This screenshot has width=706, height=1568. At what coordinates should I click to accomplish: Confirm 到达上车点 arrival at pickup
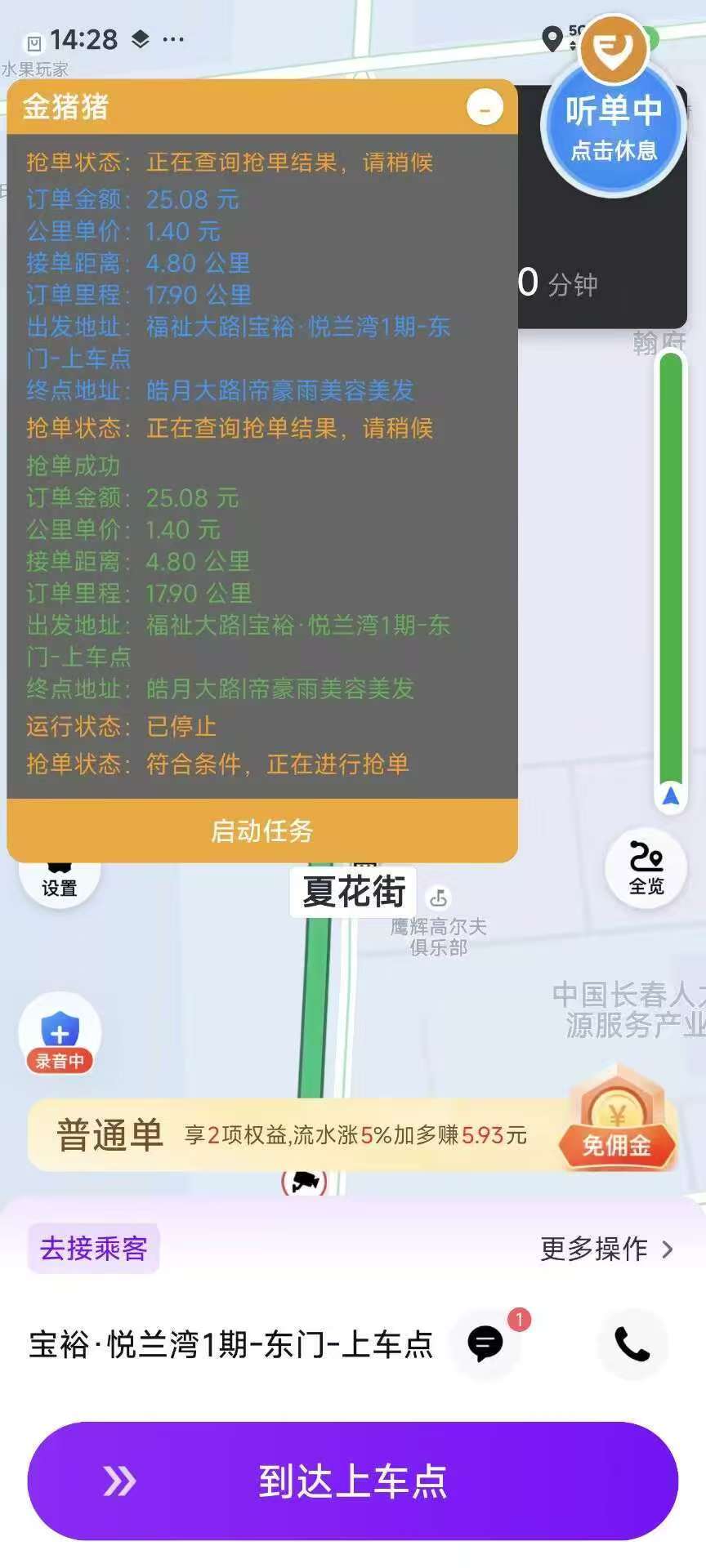pyautogui.click(x=353, y=1481)
